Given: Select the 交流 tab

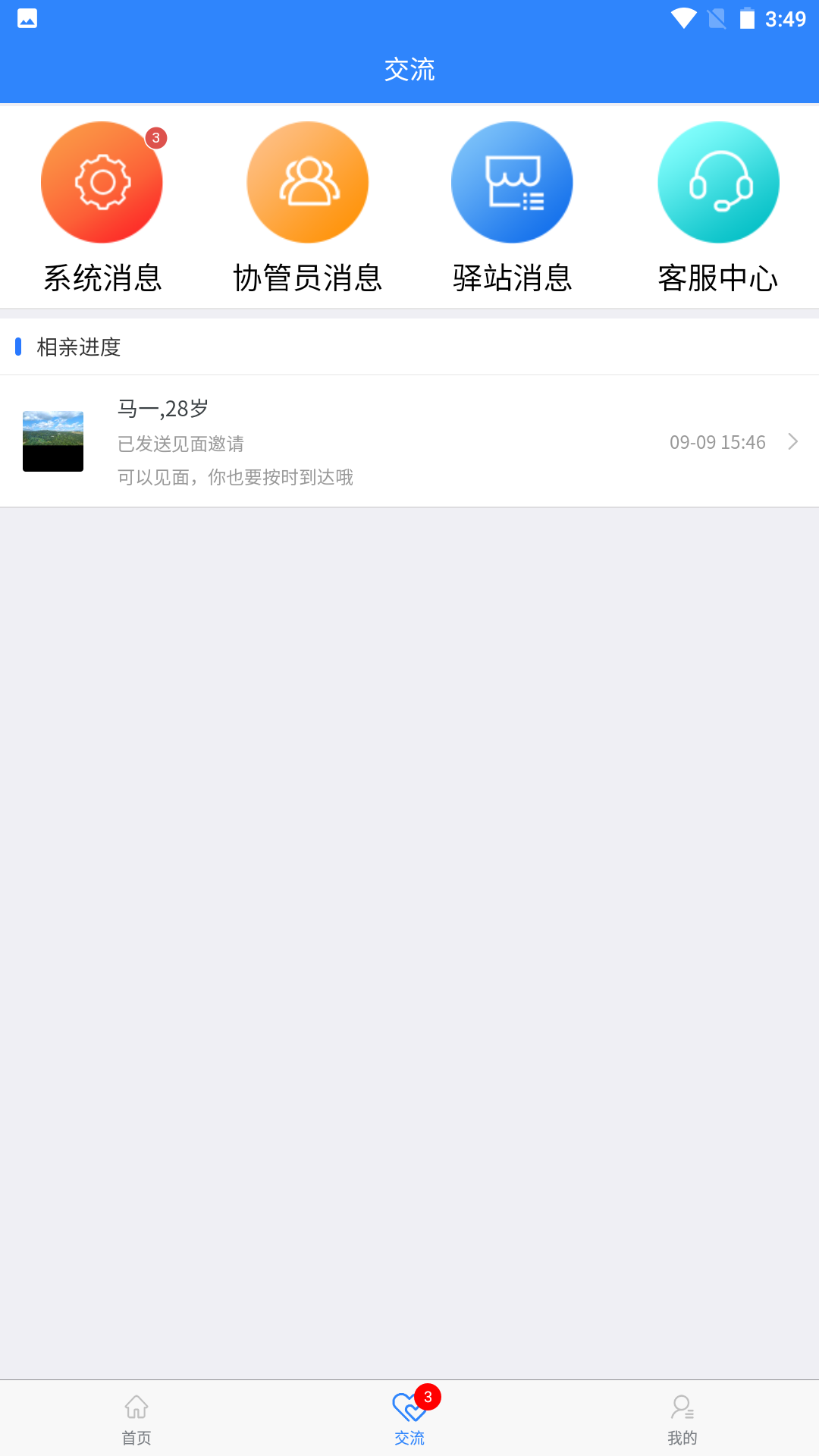Looking at the screenshot, I should pos(409,1418).
